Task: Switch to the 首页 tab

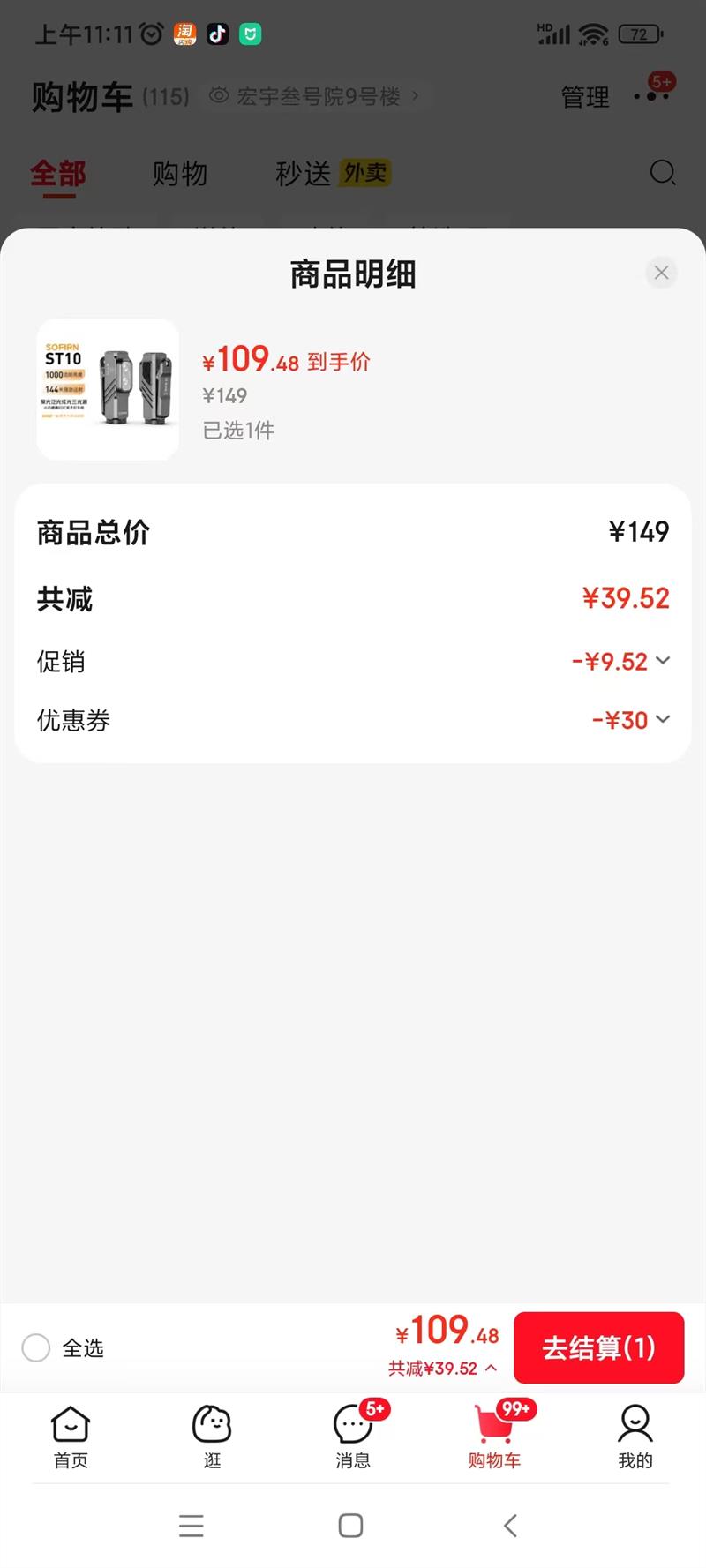Action: click(71, 1436)
